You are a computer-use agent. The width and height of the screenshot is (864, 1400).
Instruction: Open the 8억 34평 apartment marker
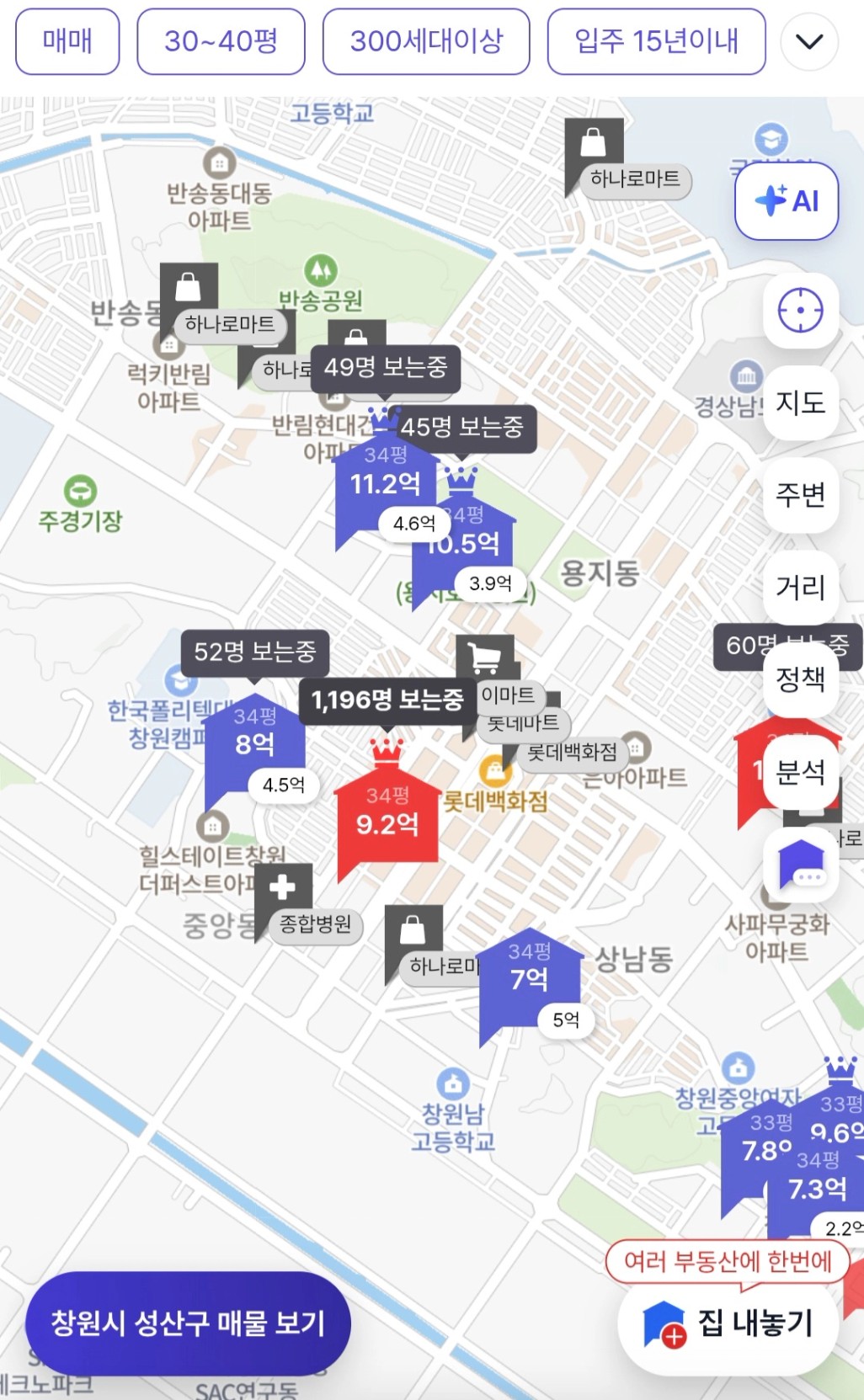coord(253,741)
